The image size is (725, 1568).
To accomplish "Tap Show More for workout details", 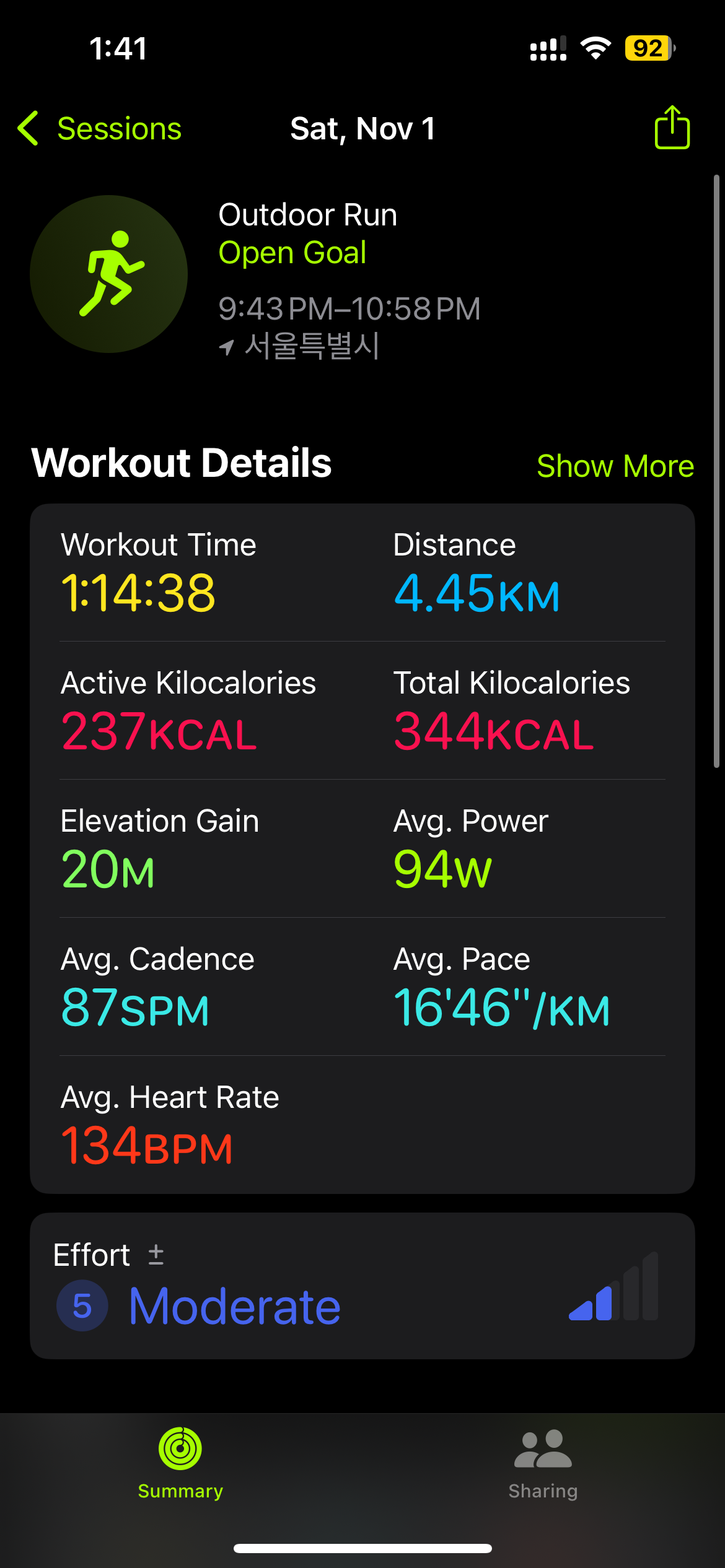I will click(615, 466).
